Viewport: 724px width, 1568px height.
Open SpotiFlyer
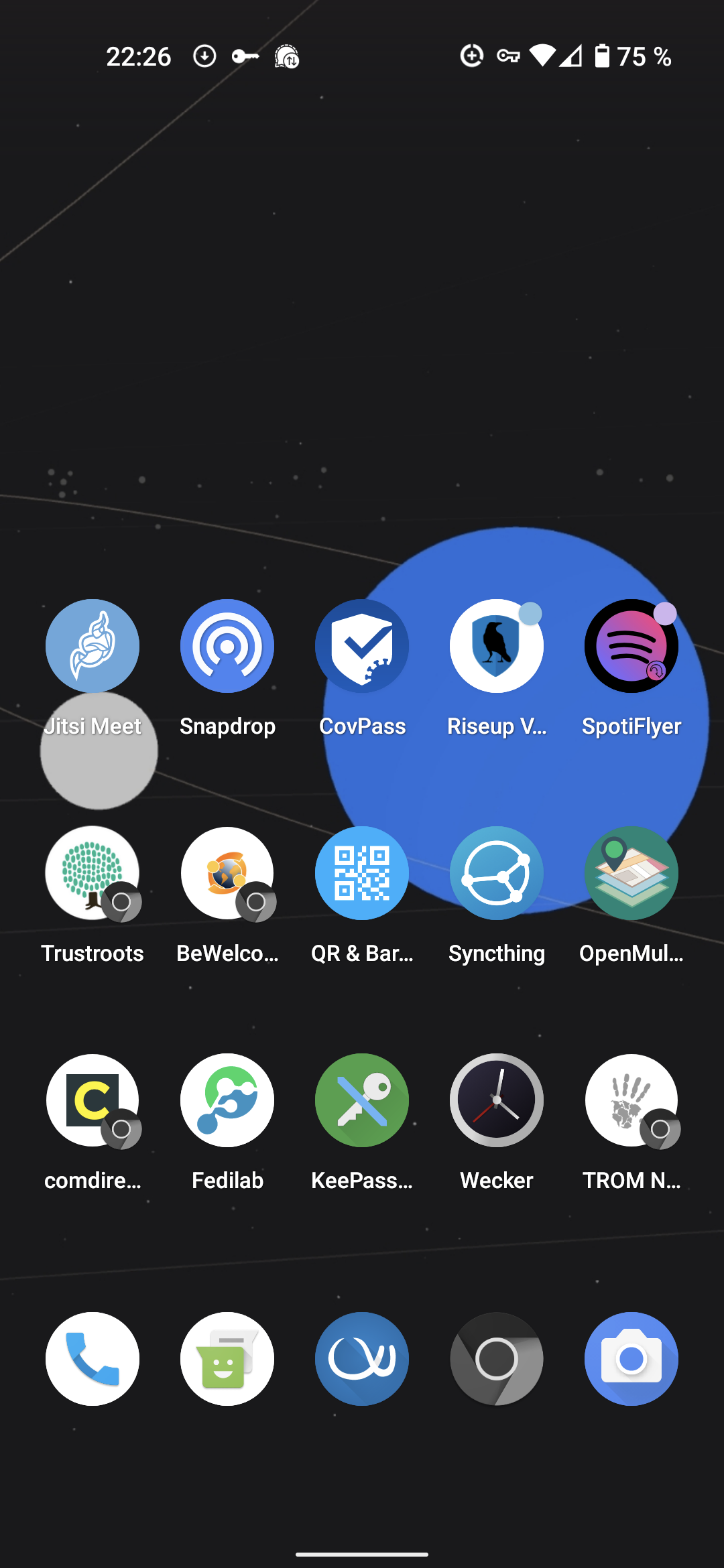(631, 645)
